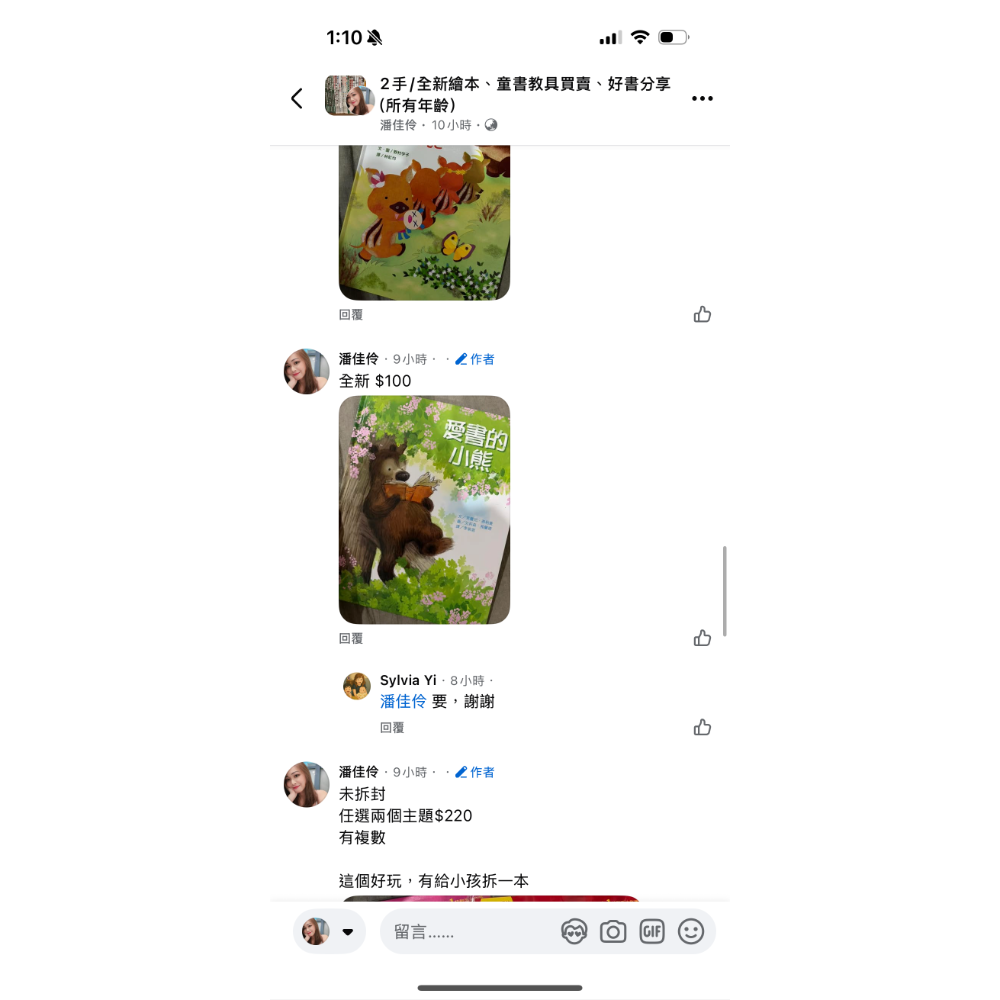Attach a photo with the camera icon
The height and width of the screenshot is (1000, 1000).
[613, 932]
